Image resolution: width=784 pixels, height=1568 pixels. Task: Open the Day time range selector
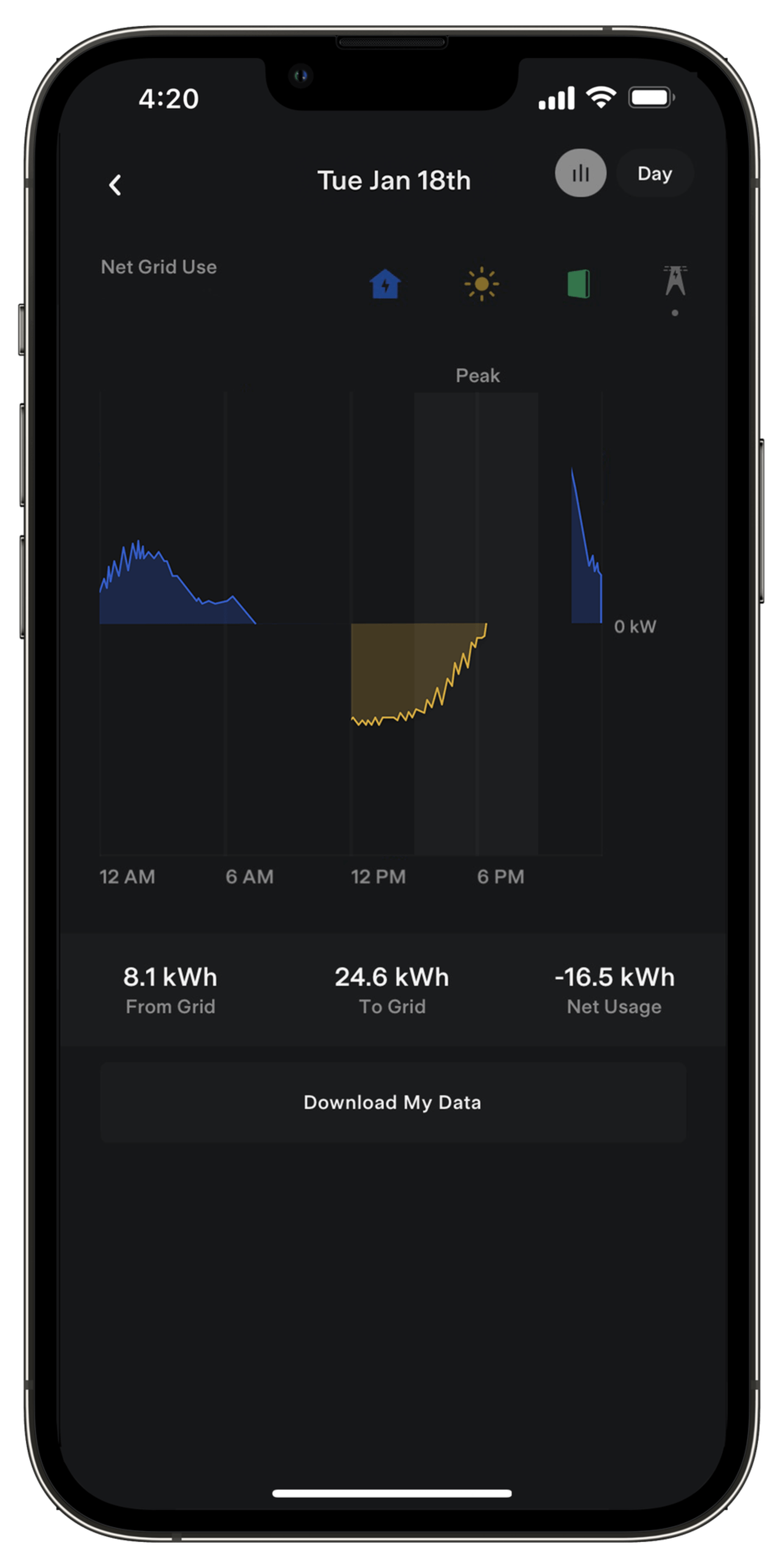click(x=654, y=174)
